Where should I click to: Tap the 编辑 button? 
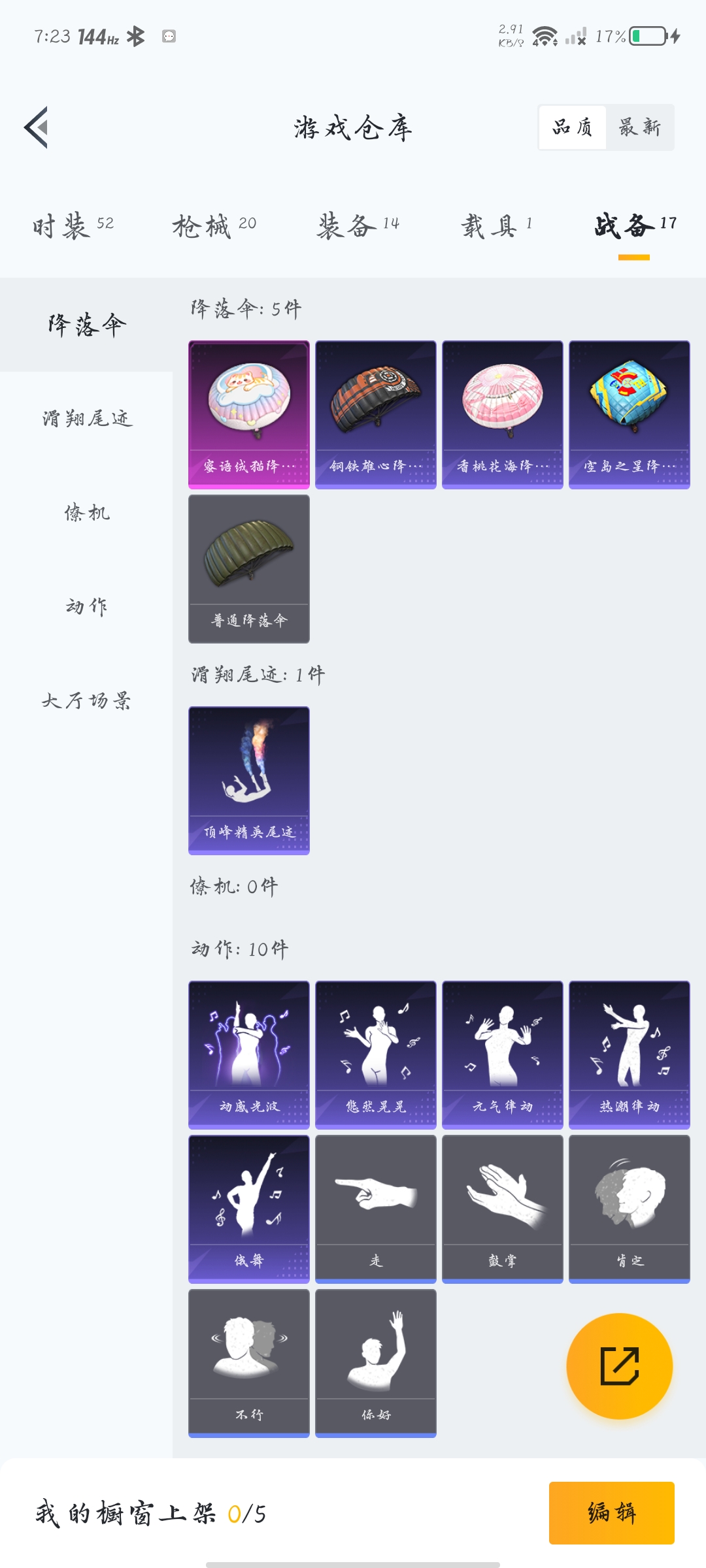(x=611, y=1512)
